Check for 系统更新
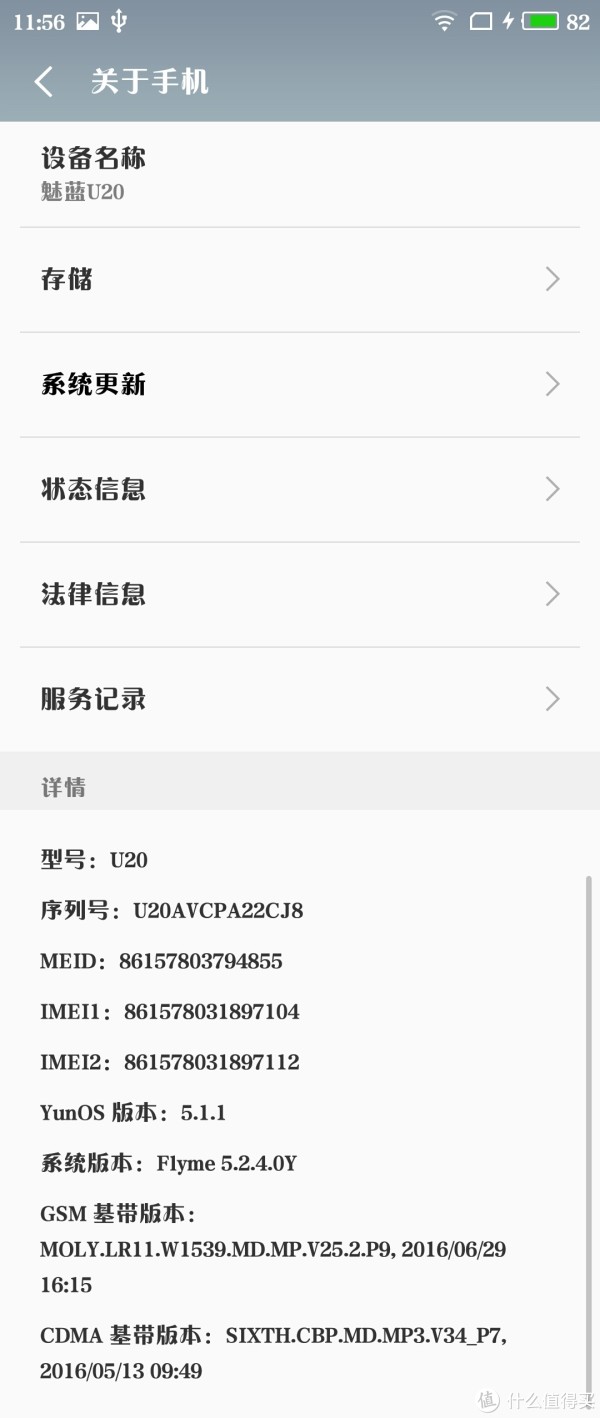600x1418 pixels. coord(300,384)
